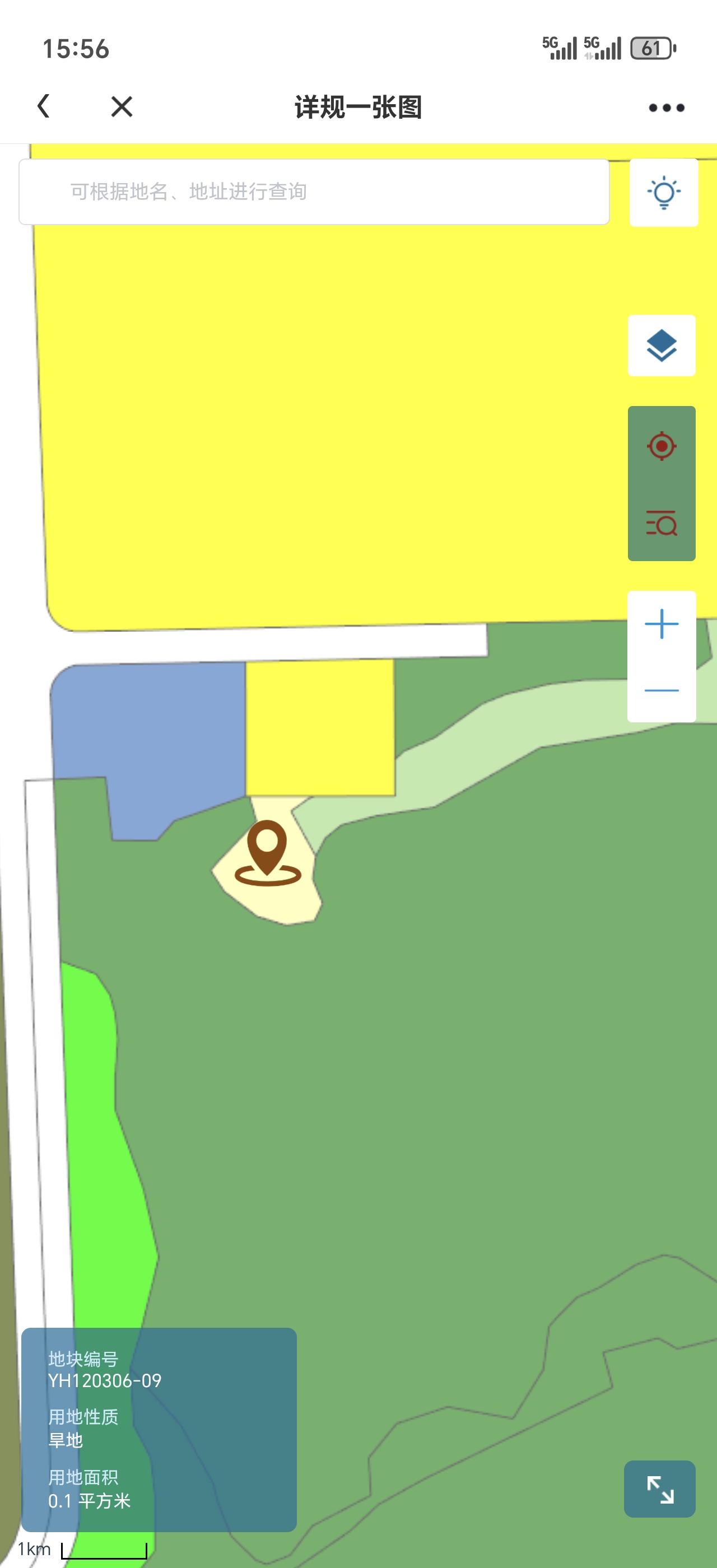Close the 详规一张图 page

122,106
